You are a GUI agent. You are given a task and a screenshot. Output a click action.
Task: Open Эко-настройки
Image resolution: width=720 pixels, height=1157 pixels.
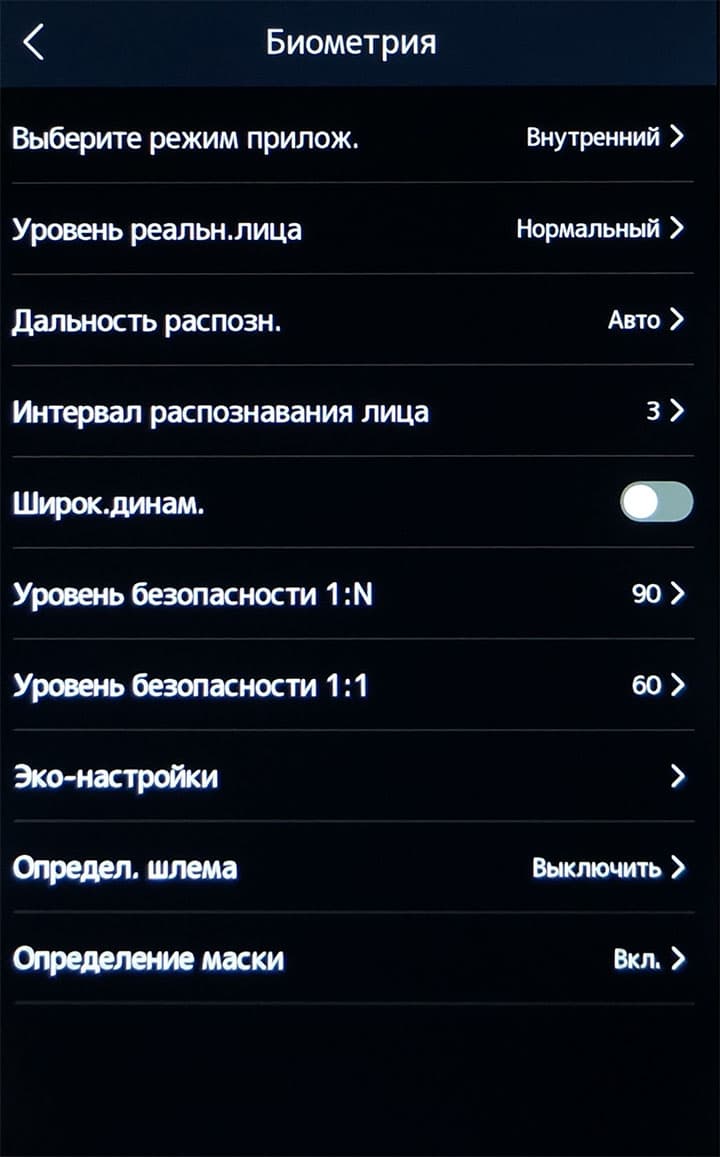350,776
